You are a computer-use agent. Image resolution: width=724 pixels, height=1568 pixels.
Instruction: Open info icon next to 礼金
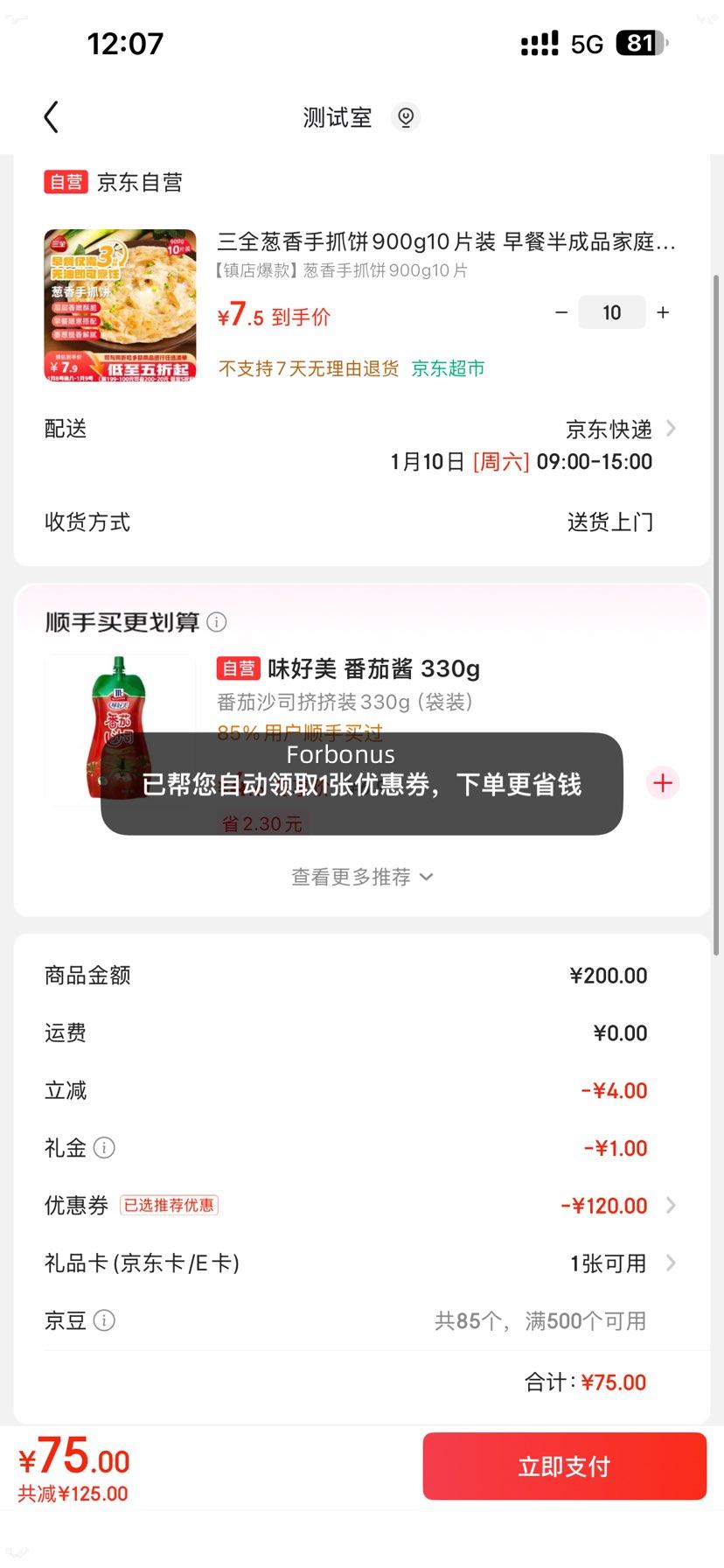(104, 1147)
